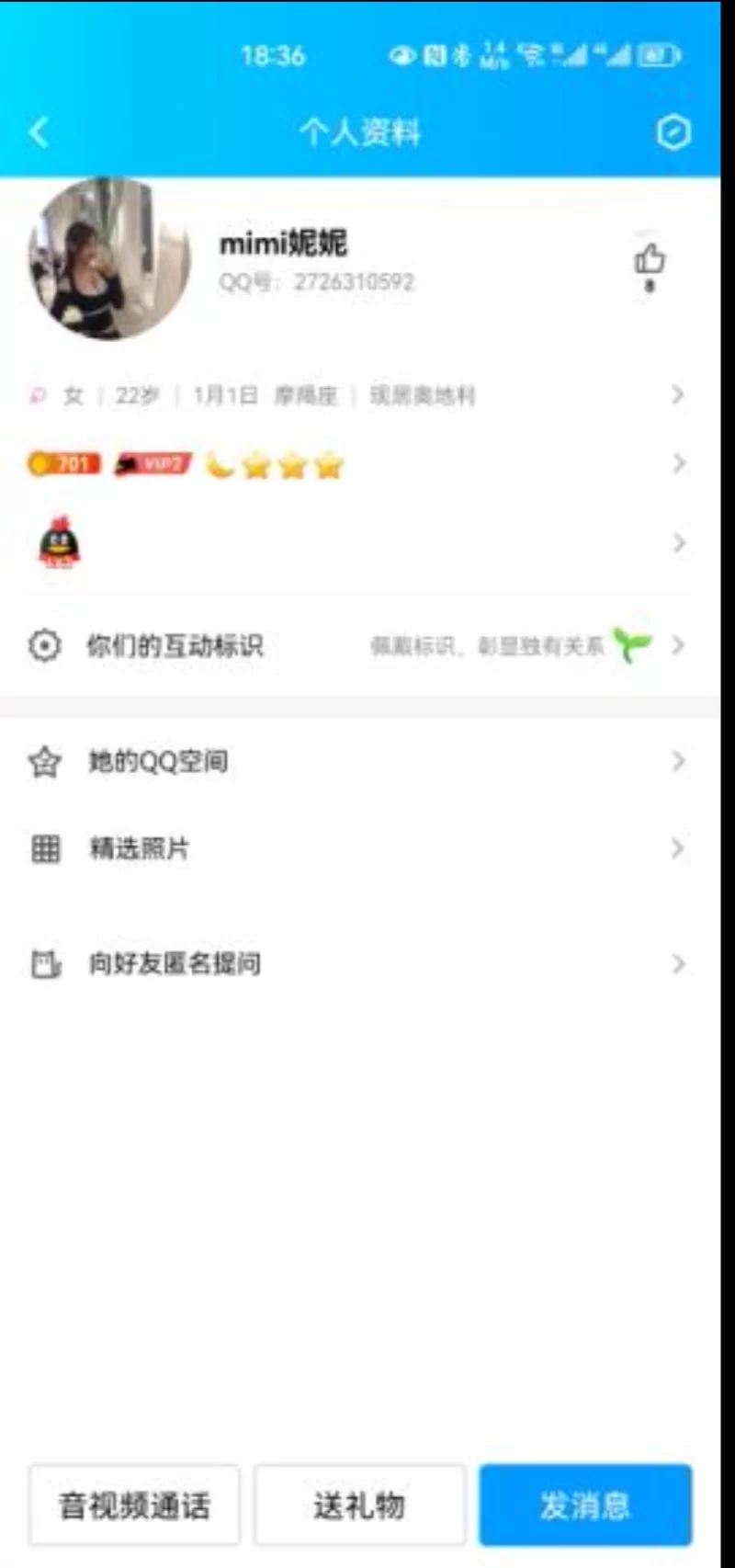This screenshot has height=1568, width=735.
Task: Tap 发消息 to send a message
Action: (585, 1505)
